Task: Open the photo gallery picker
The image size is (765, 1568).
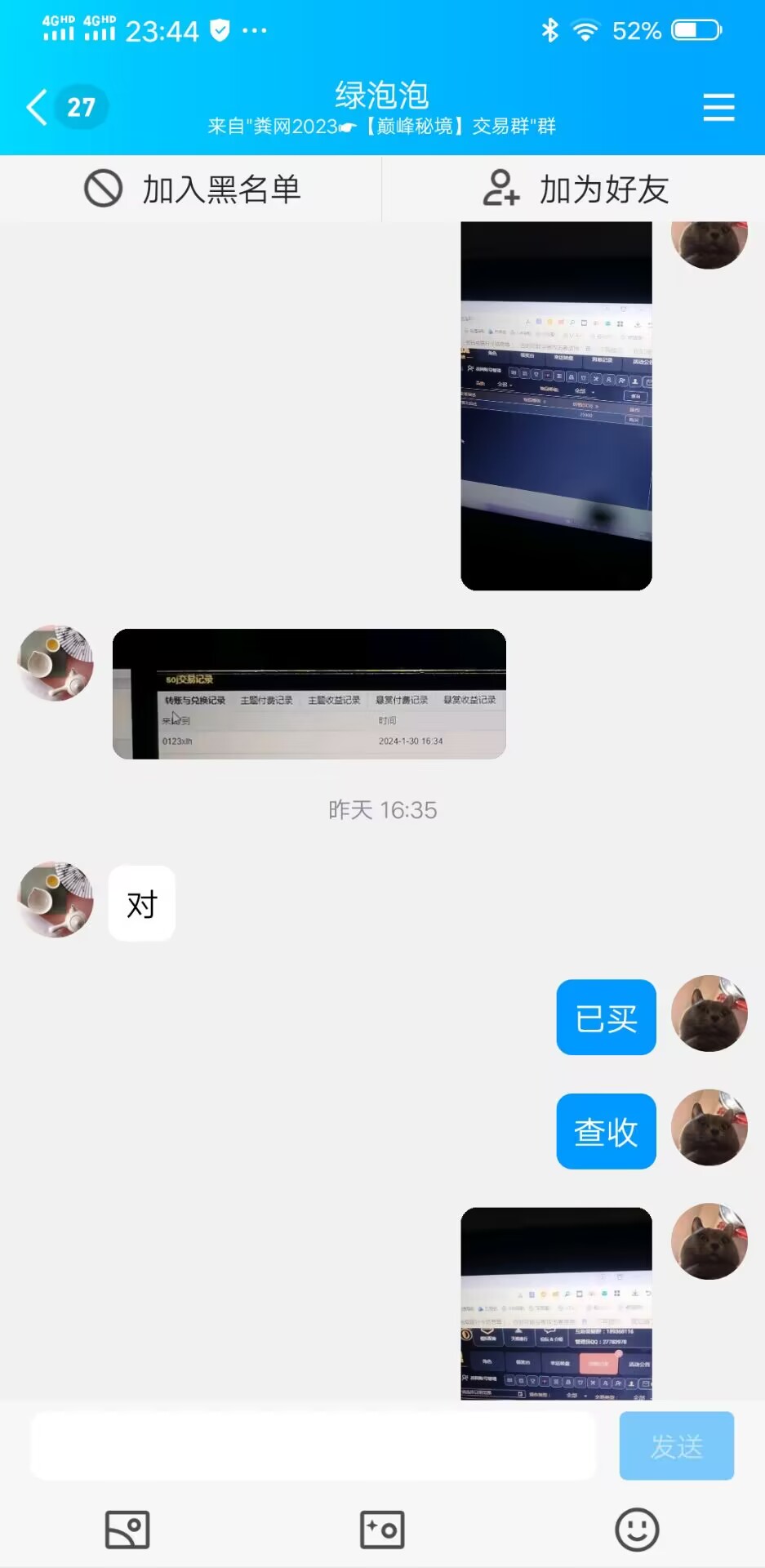Action: click(127, 1530)
